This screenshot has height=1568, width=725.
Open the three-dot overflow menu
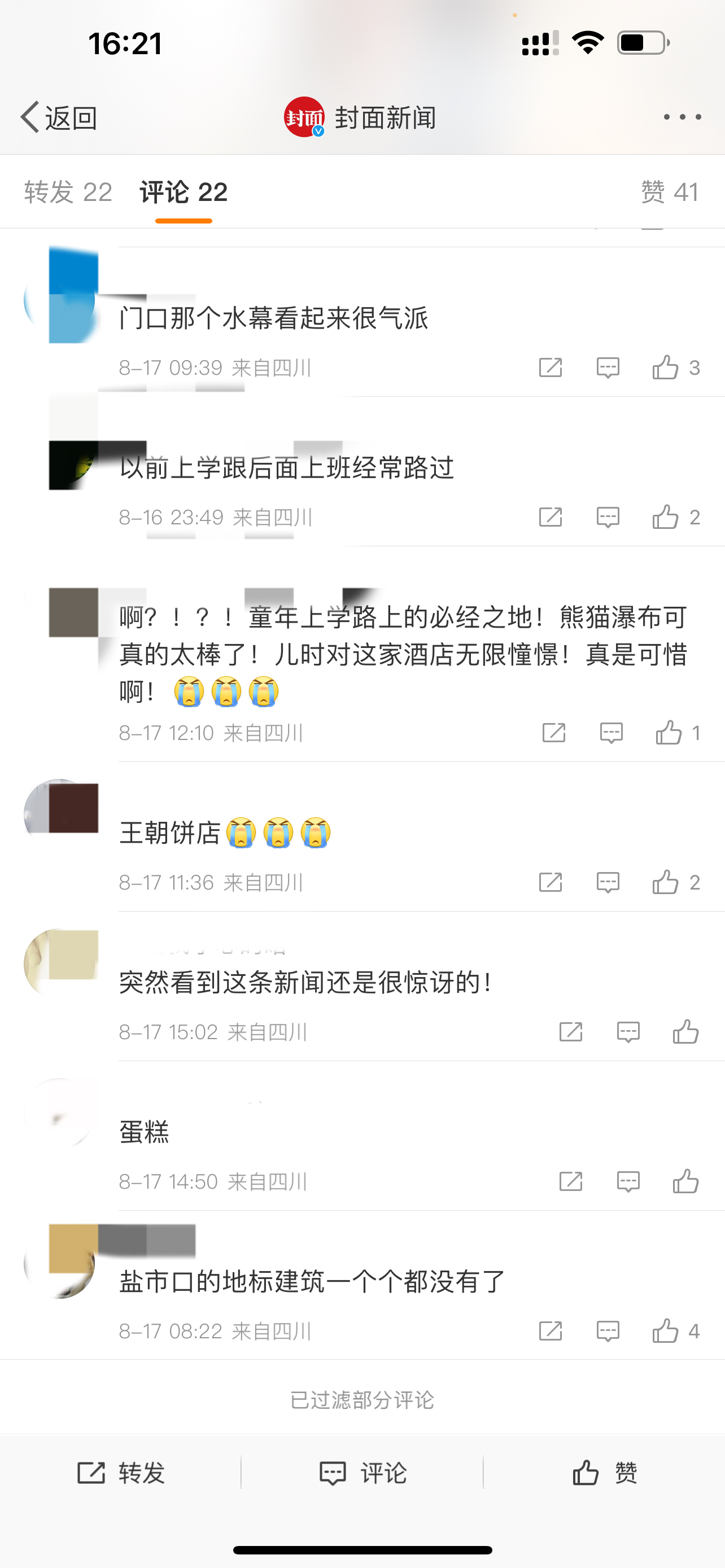[682, 117]
